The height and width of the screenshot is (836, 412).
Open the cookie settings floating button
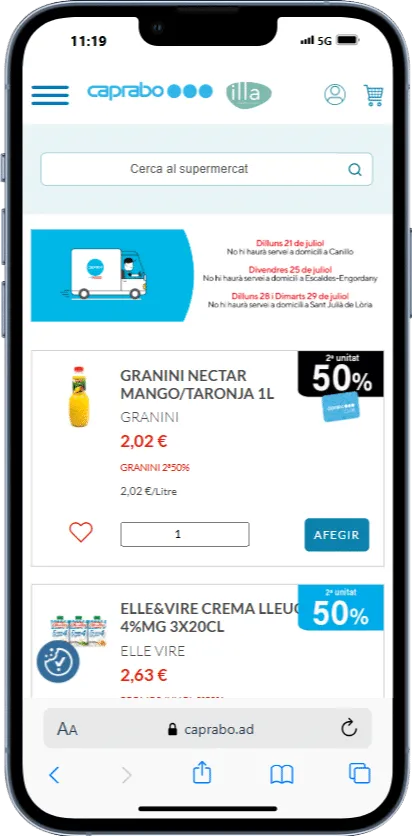click(58, 662)
